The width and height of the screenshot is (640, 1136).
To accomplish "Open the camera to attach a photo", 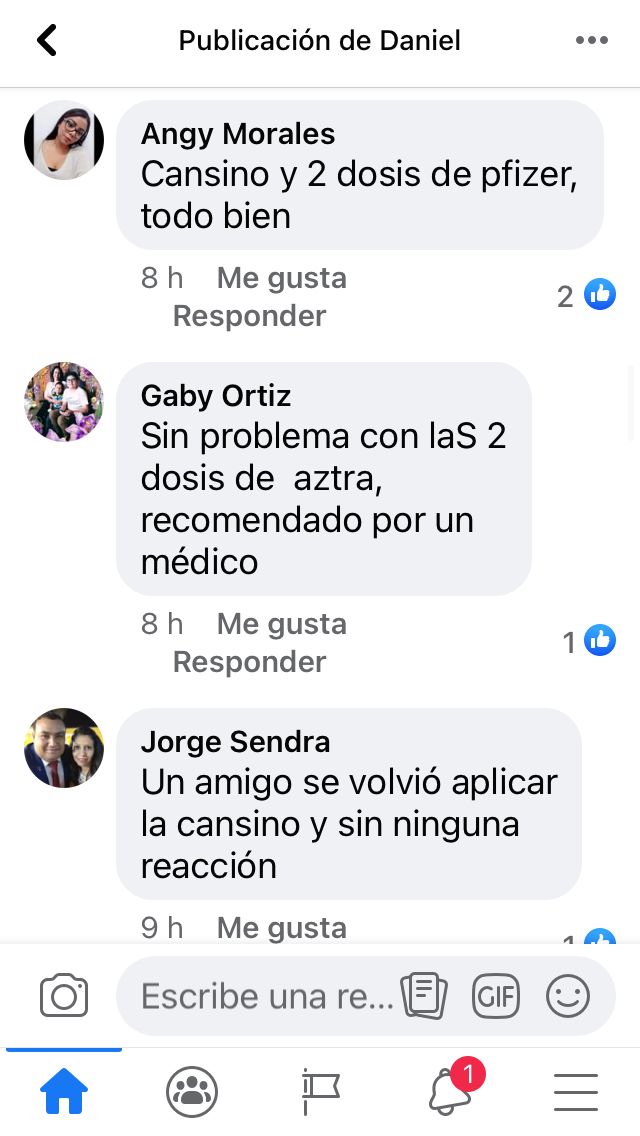I will tap(64, 996).
